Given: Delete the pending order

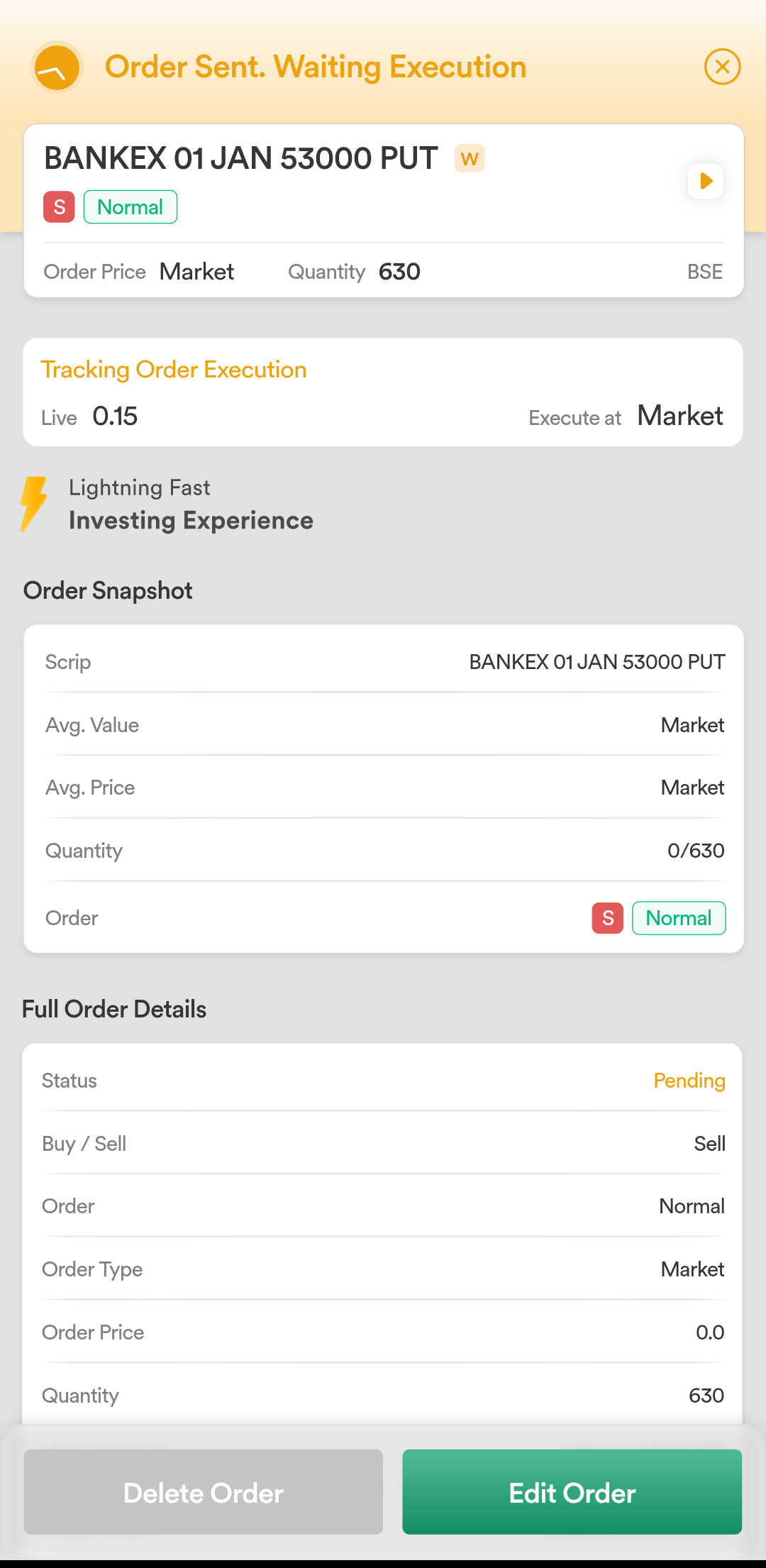Looking at the screenshot, I should pyautogui.click(x=204, y=1492).
